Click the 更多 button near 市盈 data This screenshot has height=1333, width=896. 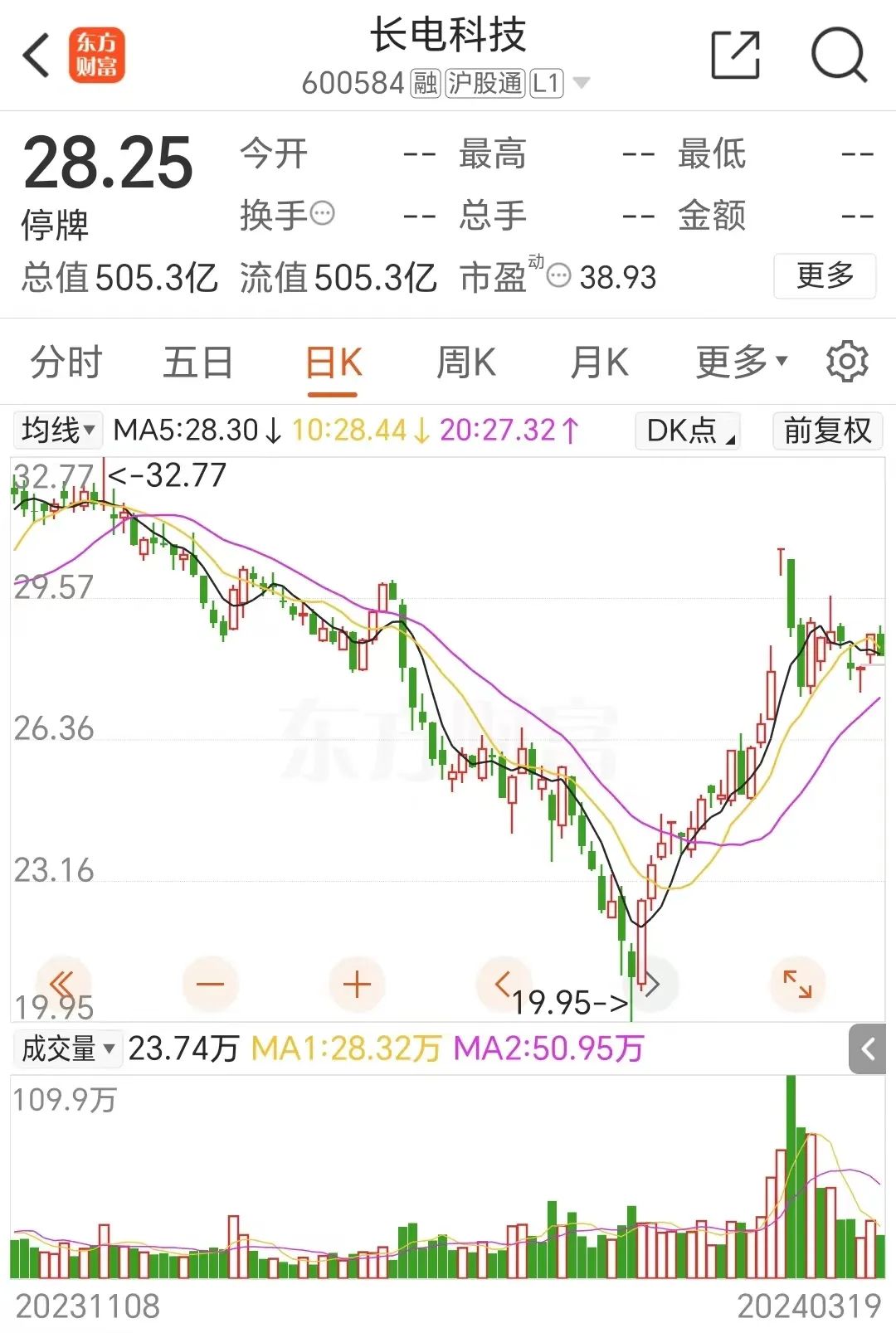(825, 277)
